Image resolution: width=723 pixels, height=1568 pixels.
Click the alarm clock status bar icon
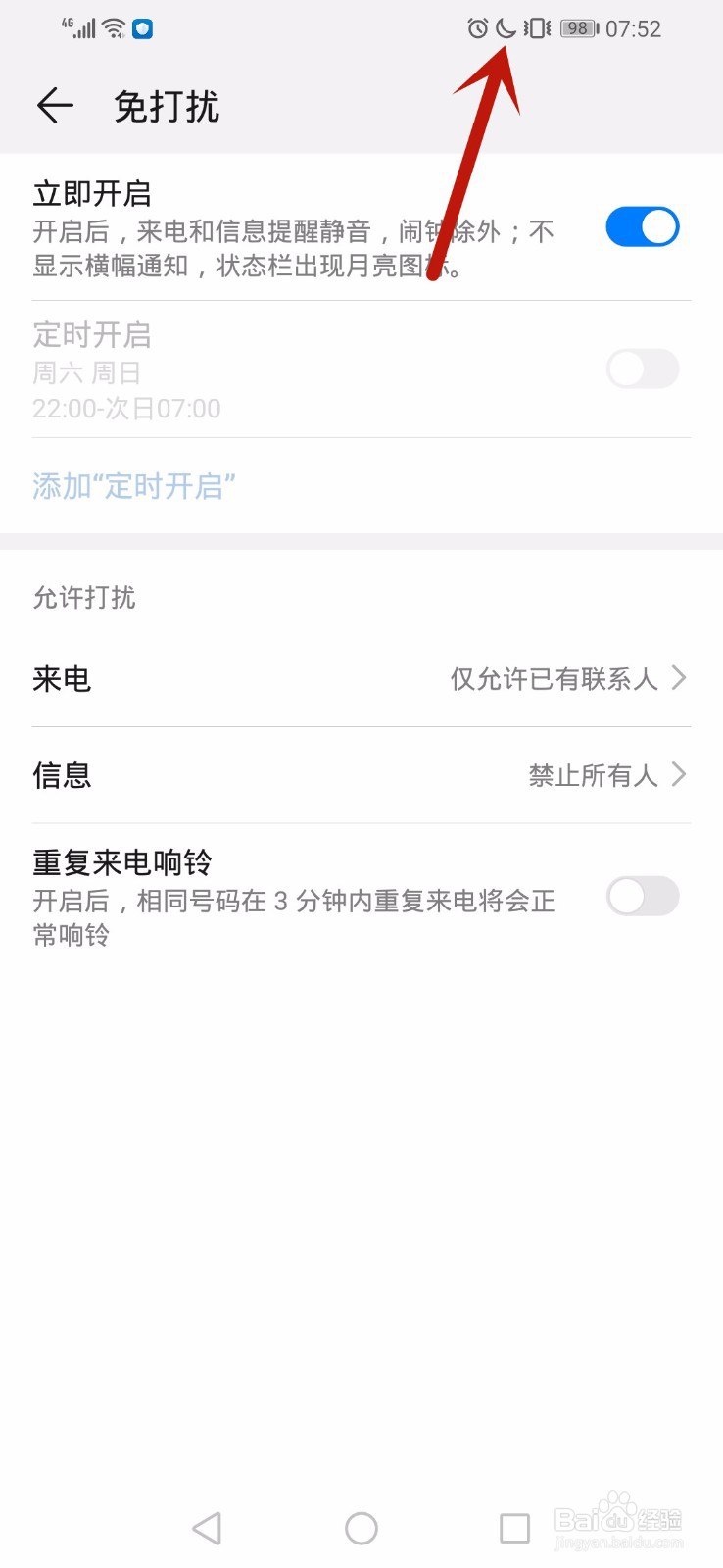click(x=476, y=29)
